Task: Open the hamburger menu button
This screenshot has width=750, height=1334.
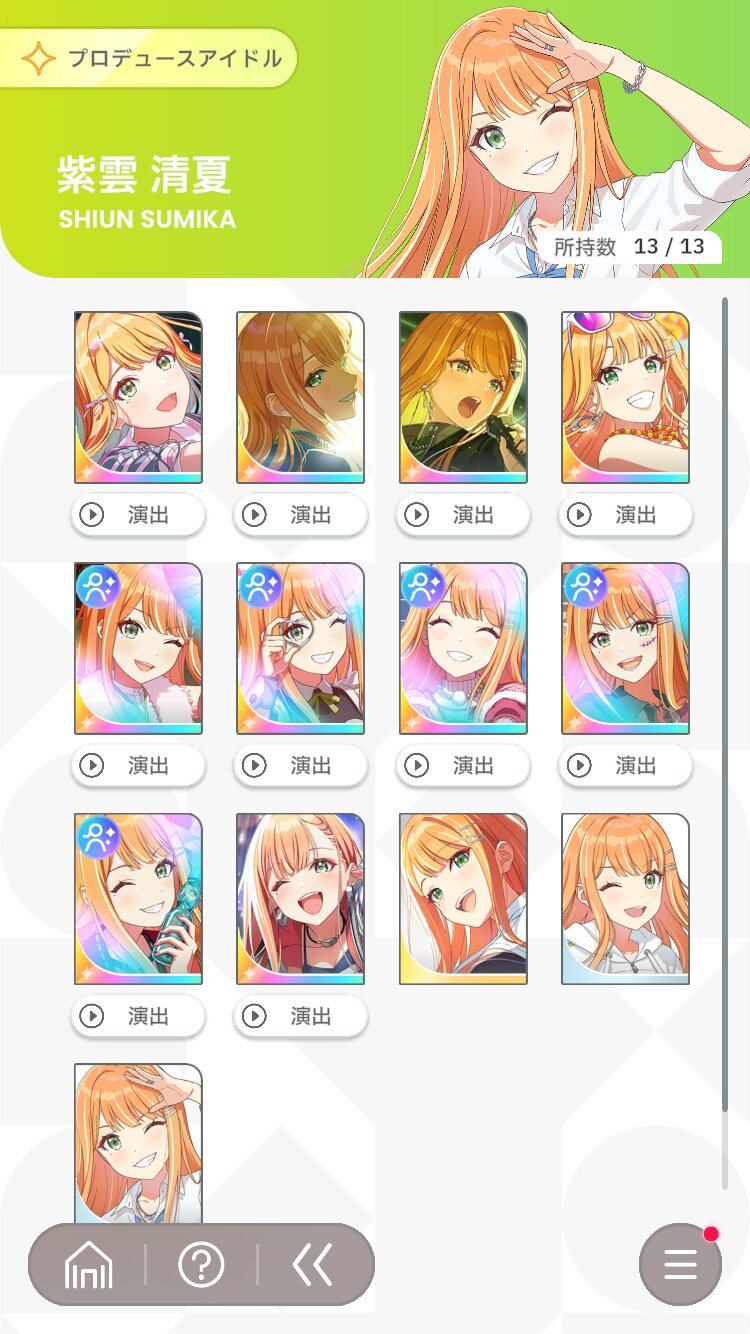Action: pyautogui.click(x=680, y=1265)
